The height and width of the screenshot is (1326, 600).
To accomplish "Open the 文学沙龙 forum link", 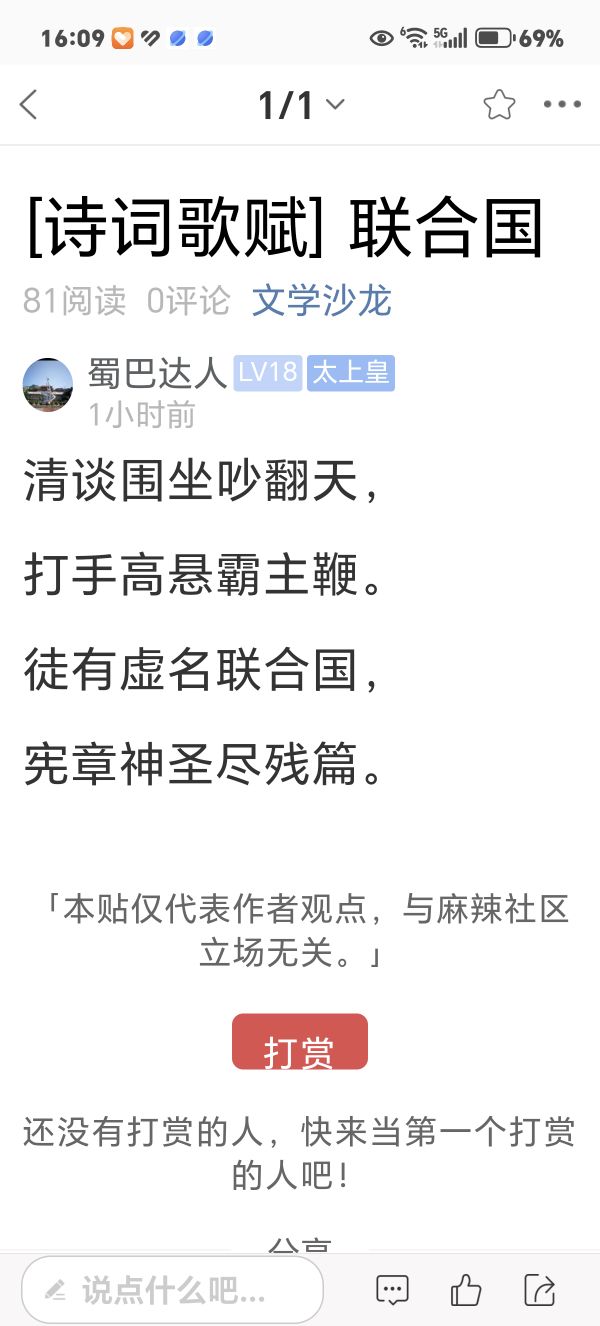I will coord(321,300).
